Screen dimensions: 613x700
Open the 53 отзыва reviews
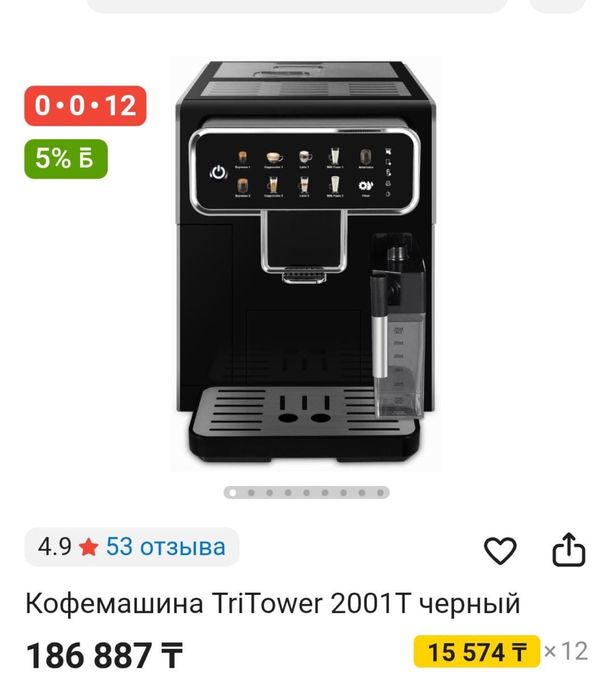(x=166, y=547)
